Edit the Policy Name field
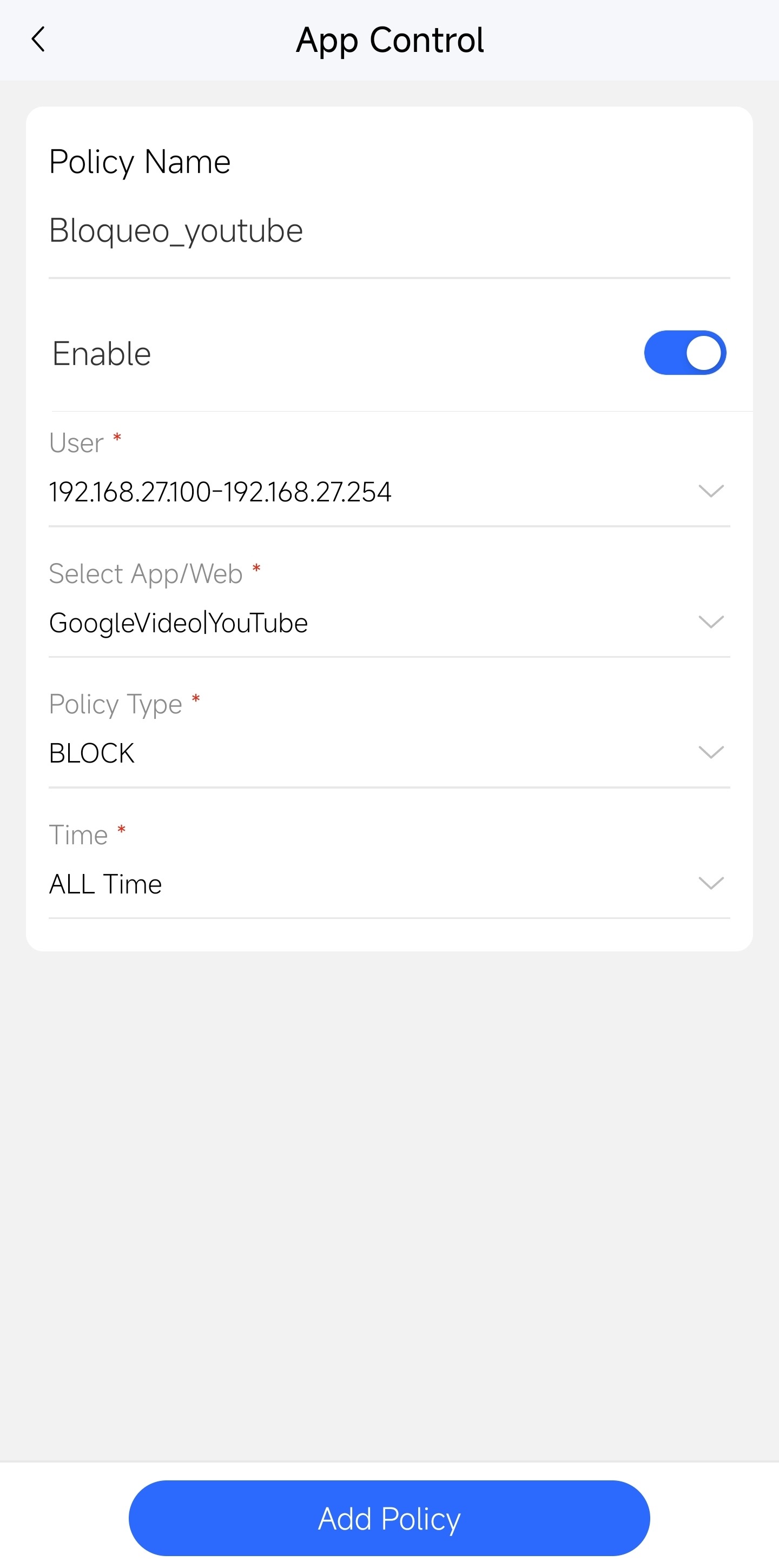Image resolution: width=779 pixels, height=1568 pixels. click(389, 231)
